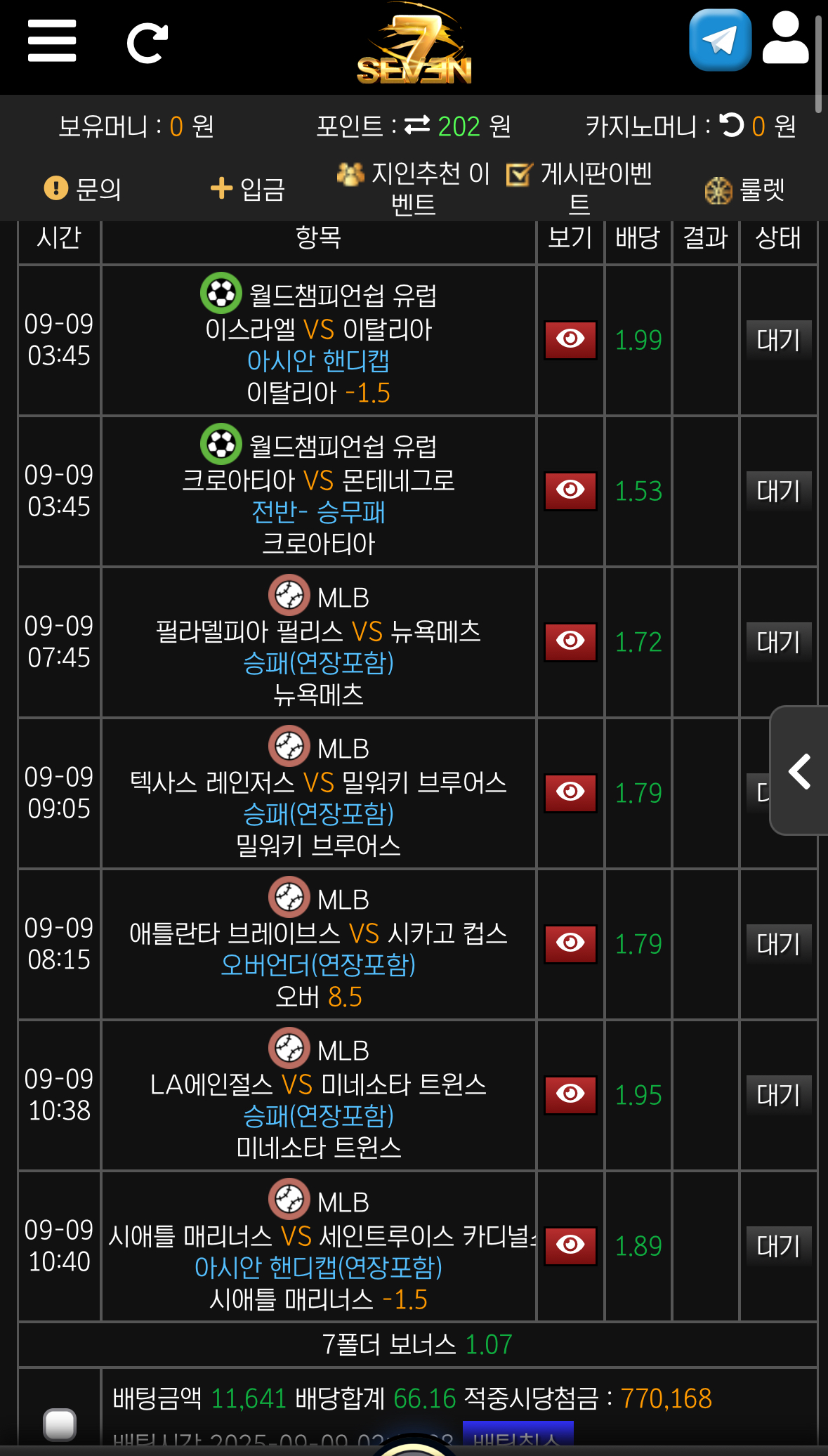This screenshot has width=828, height=1456.
Task: View details for 필라델피아 필리스 VS 뉴욕메츠
Action: point(570,641)
